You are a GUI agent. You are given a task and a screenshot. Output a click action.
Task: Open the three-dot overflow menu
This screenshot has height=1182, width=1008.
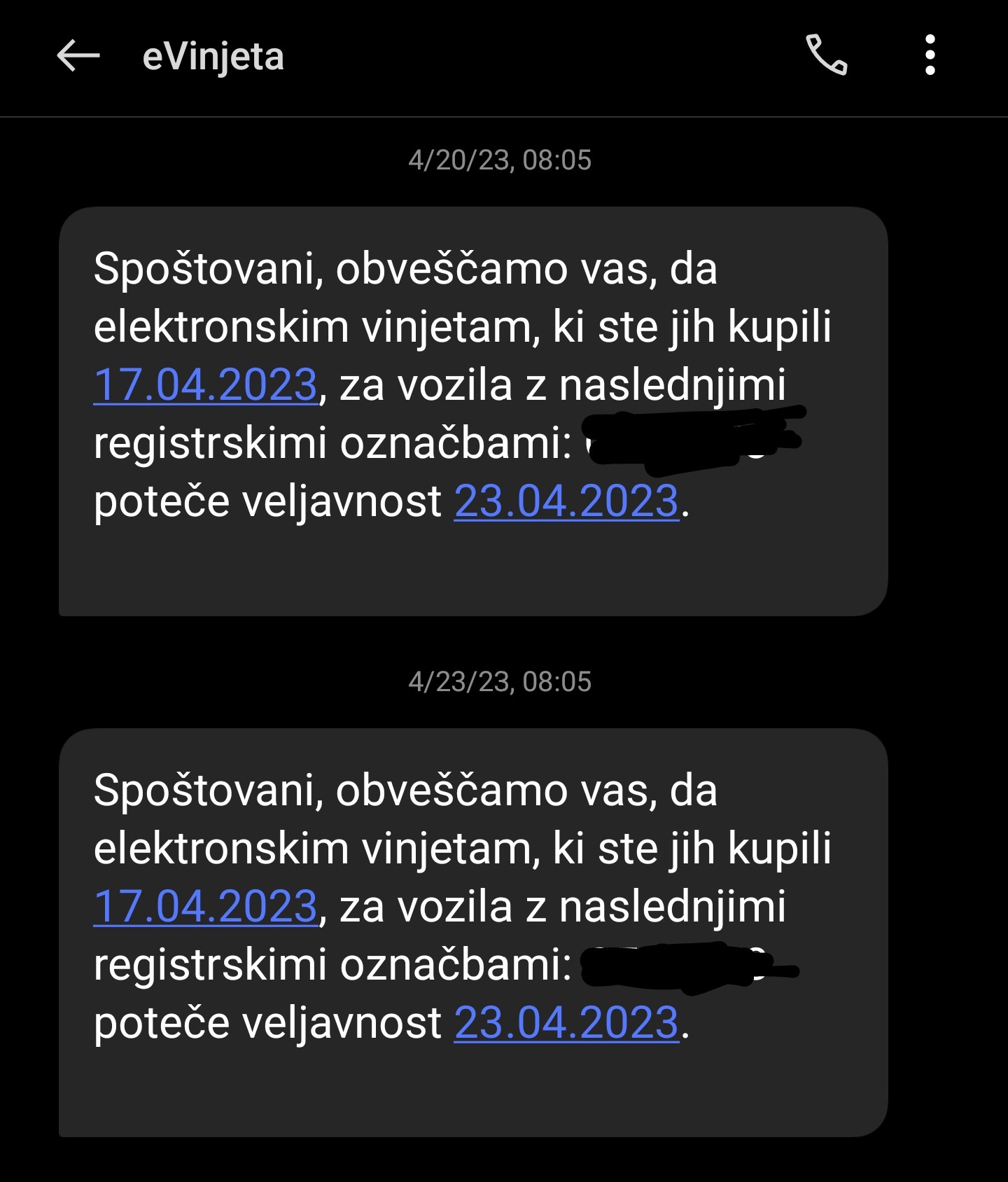point(930,55)
